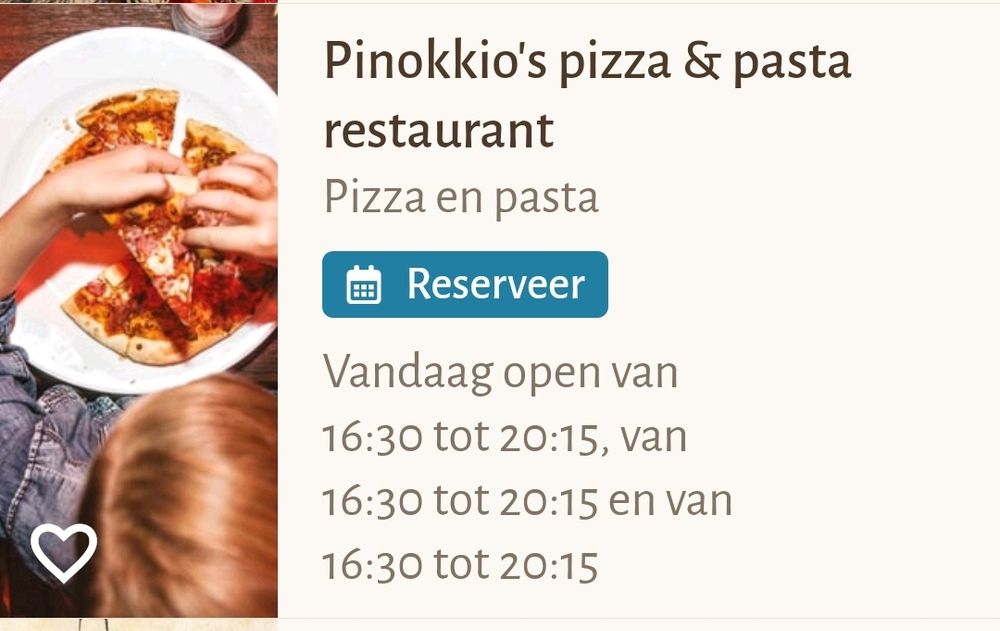Image resolution: width=1000 pixels, height=631 pixels.
Task: Open Pinokkio's pizza & pasta restaurant card
Action: coord(587,94)
